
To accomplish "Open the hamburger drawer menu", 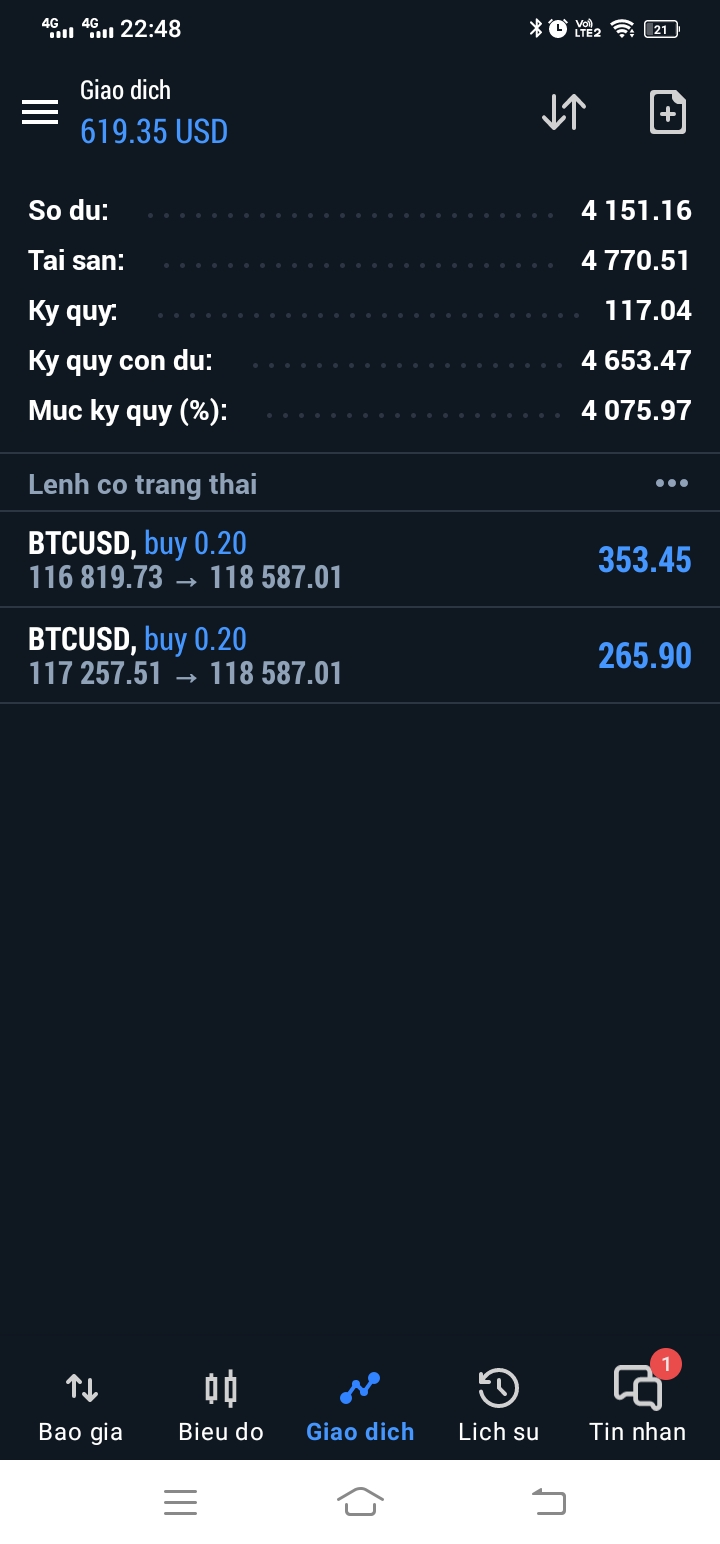I will [40, 112].
